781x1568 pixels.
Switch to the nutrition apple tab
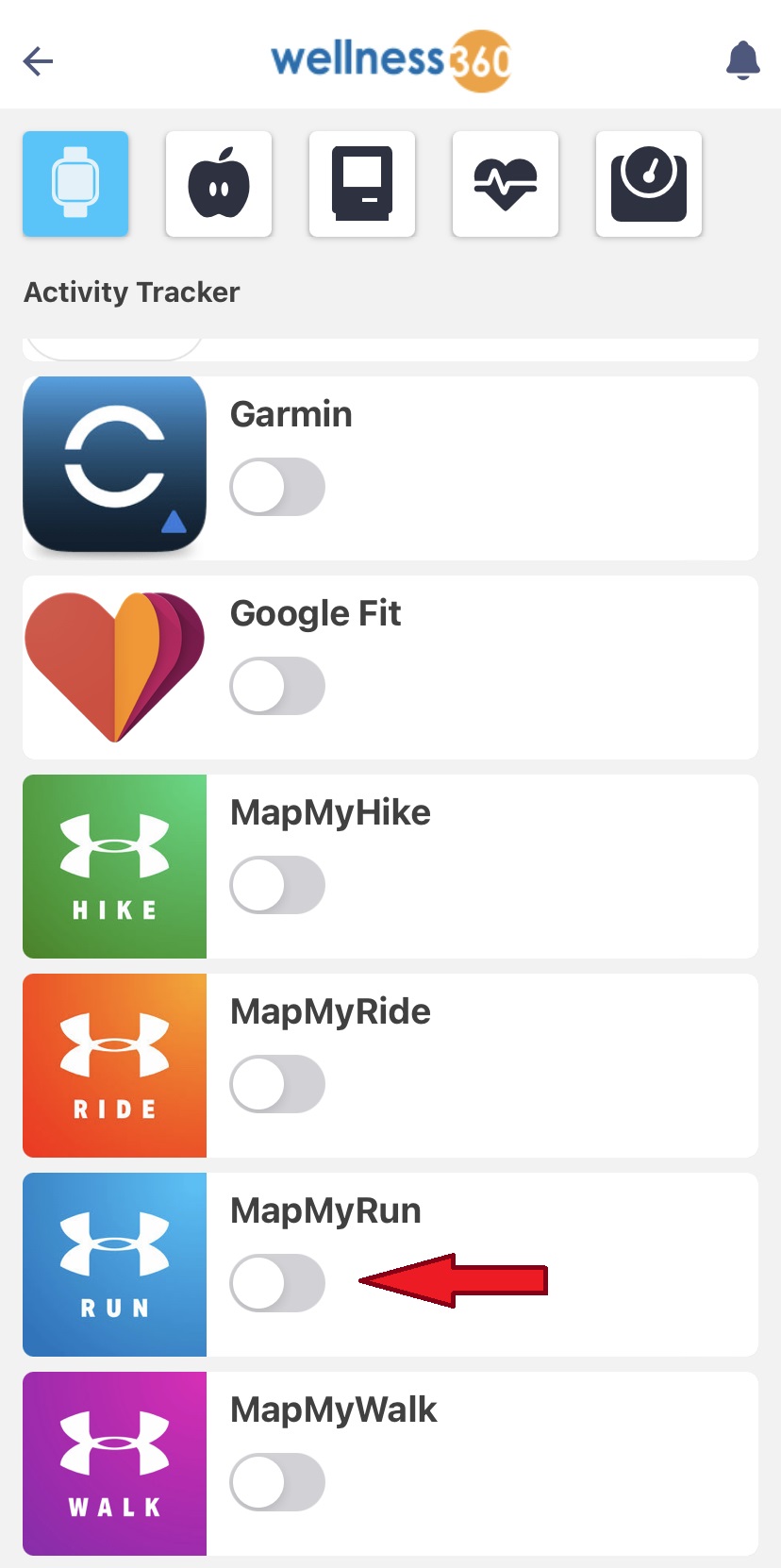(219, 184)
